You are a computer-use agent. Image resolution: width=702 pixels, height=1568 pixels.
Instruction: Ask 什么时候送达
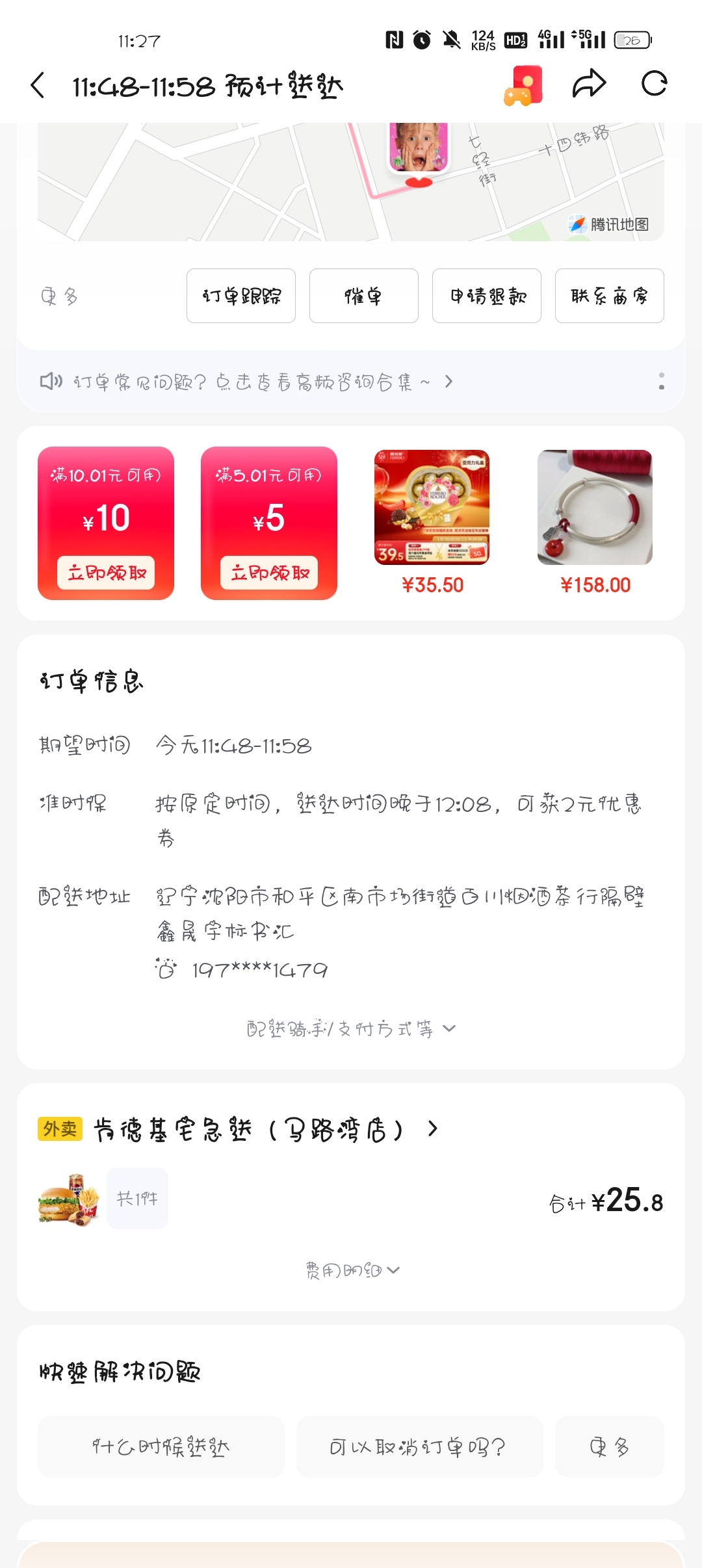(161, 1446)
